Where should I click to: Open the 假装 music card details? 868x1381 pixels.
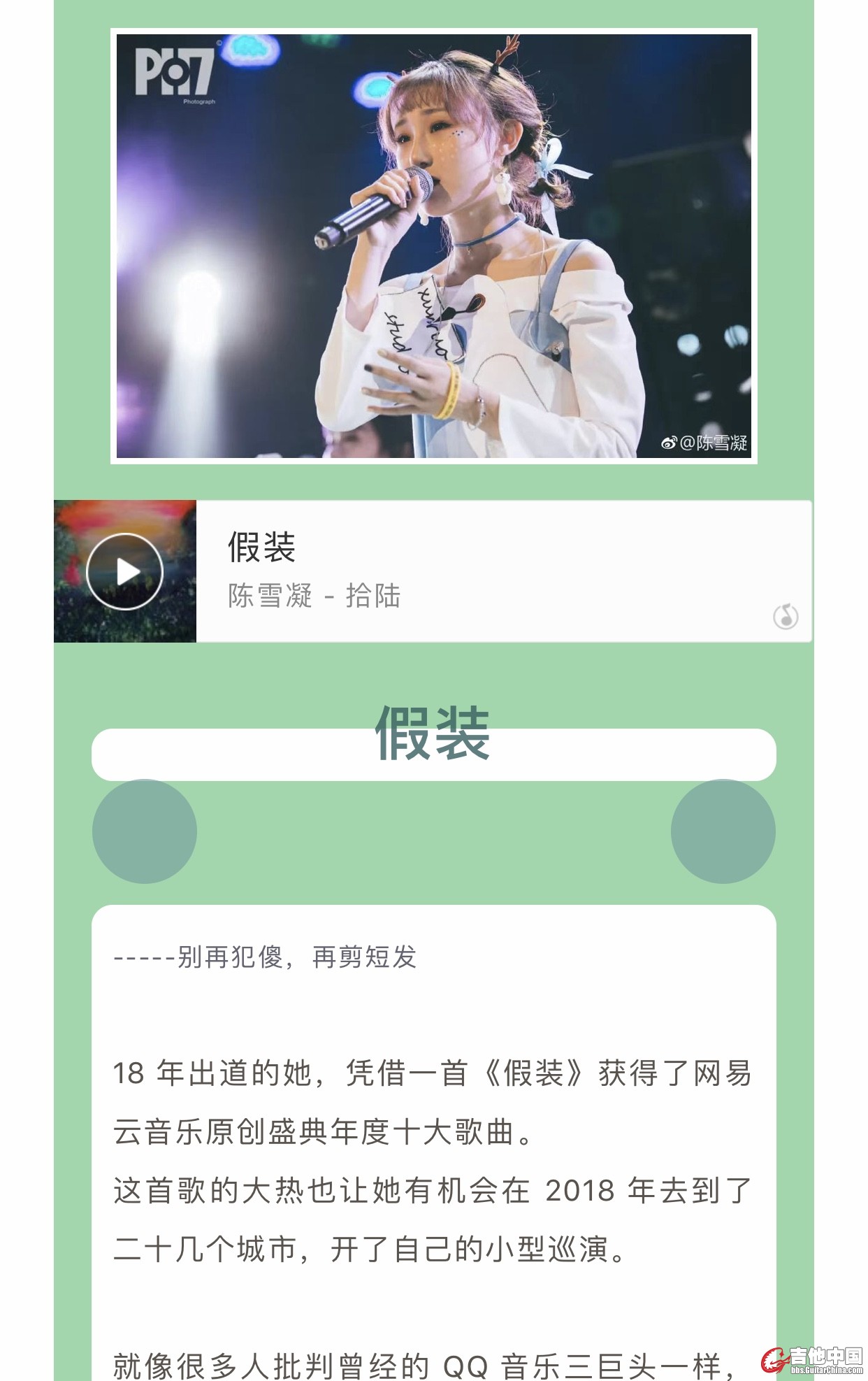pos(489,570)
